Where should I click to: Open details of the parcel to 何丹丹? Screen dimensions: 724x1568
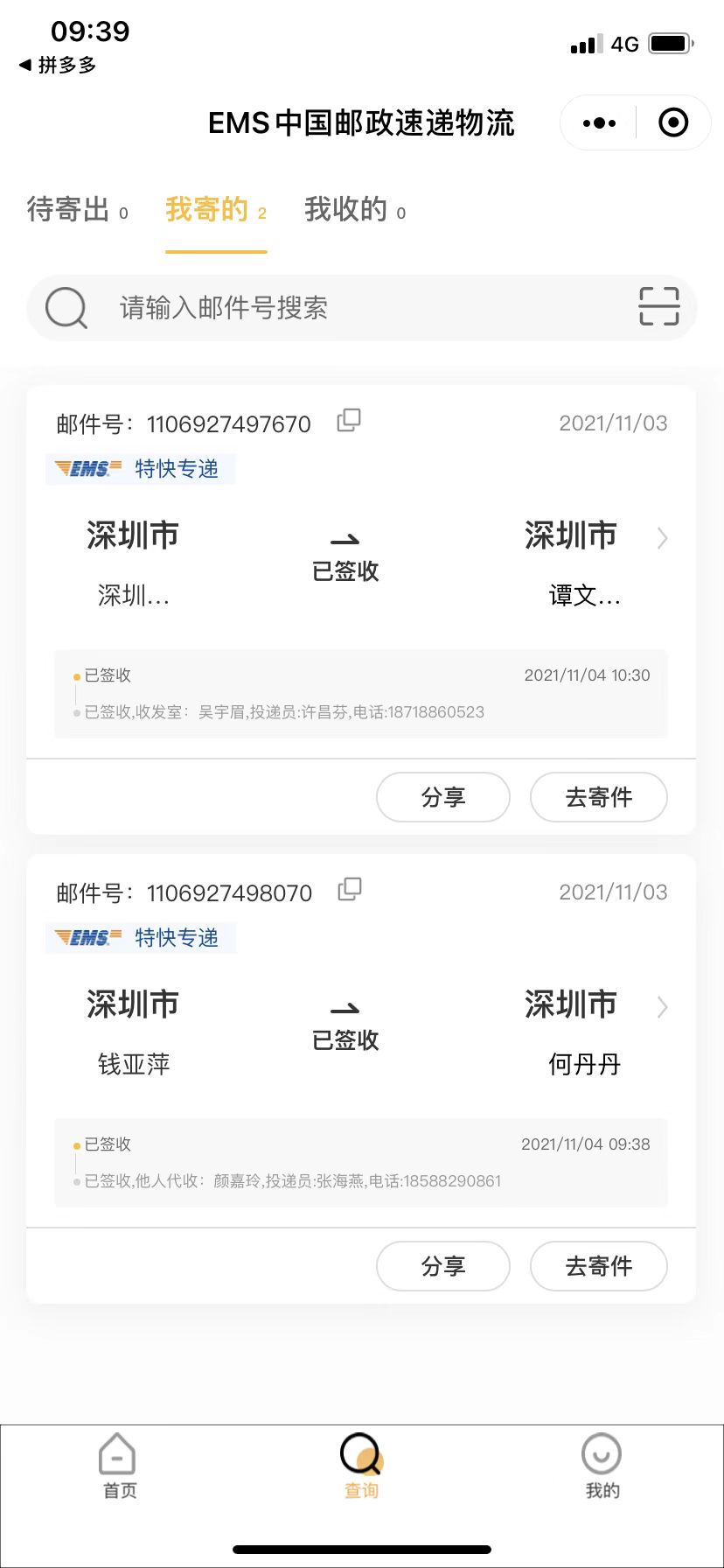662,1006
